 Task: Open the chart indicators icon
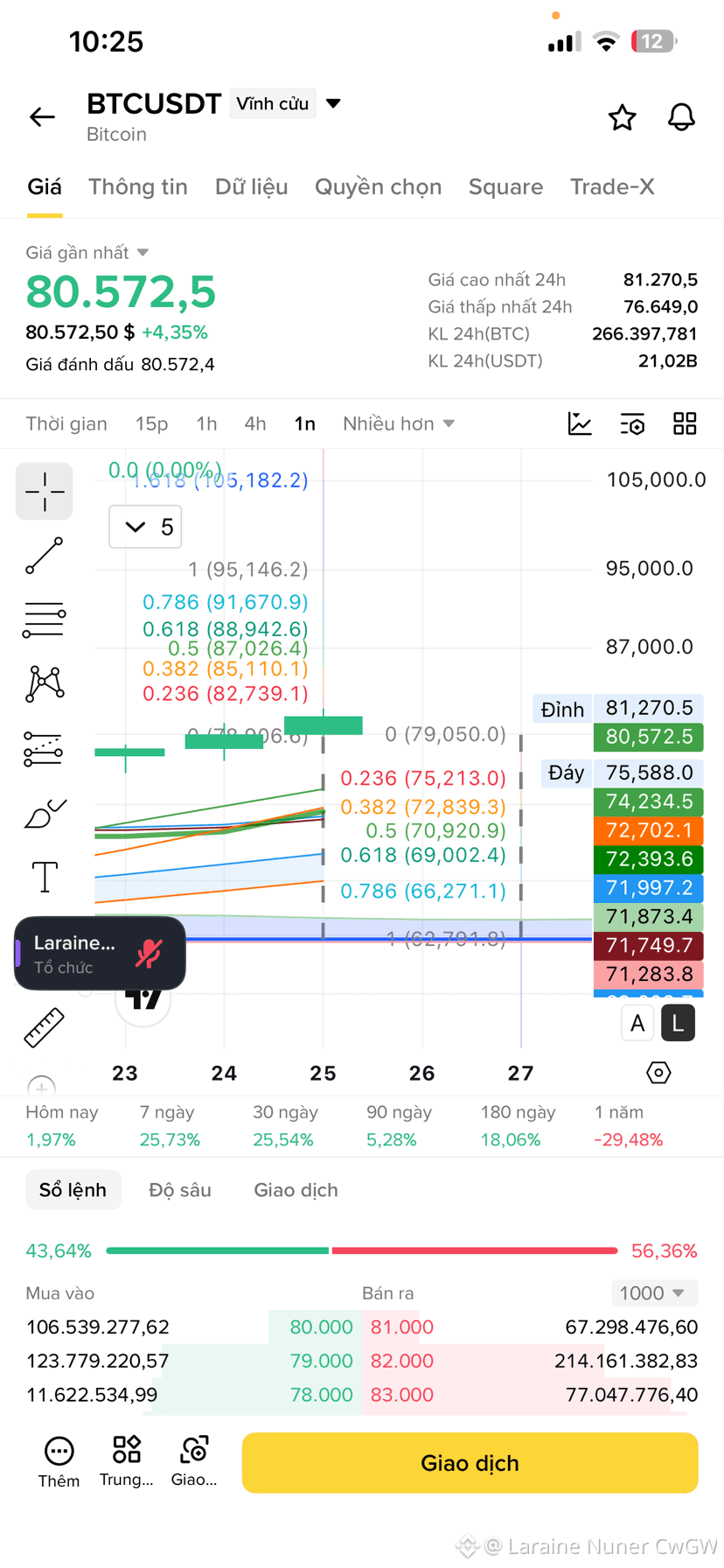coord(580,423)
